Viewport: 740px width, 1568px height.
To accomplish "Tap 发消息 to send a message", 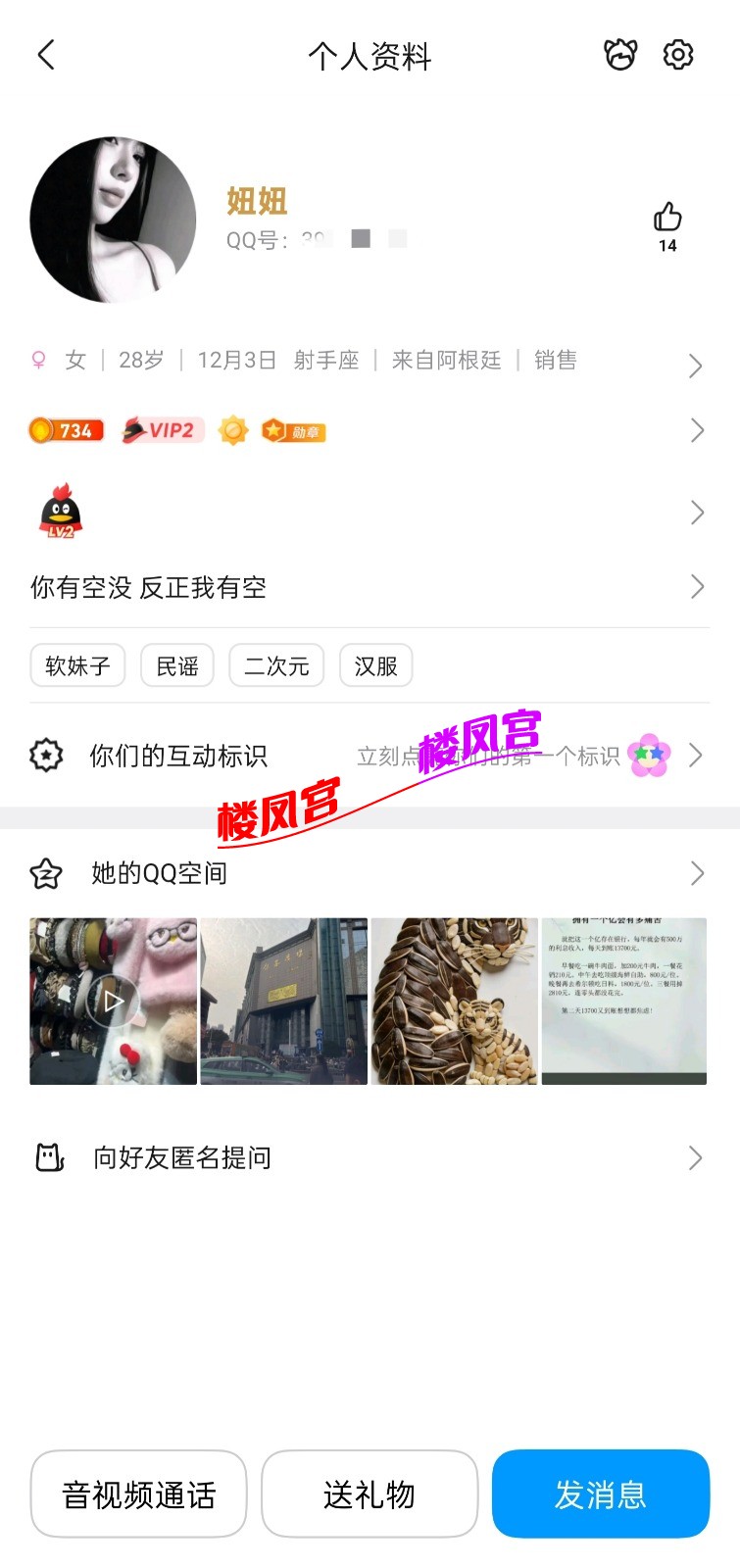I will click(600, 1494).
